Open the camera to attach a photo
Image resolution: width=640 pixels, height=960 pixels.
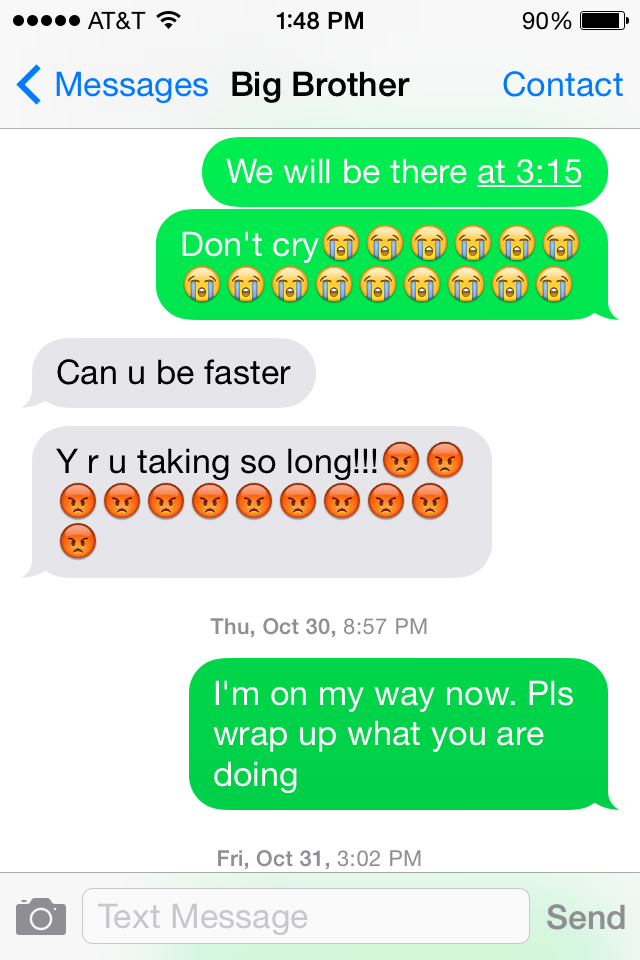(x=41, y=916)
